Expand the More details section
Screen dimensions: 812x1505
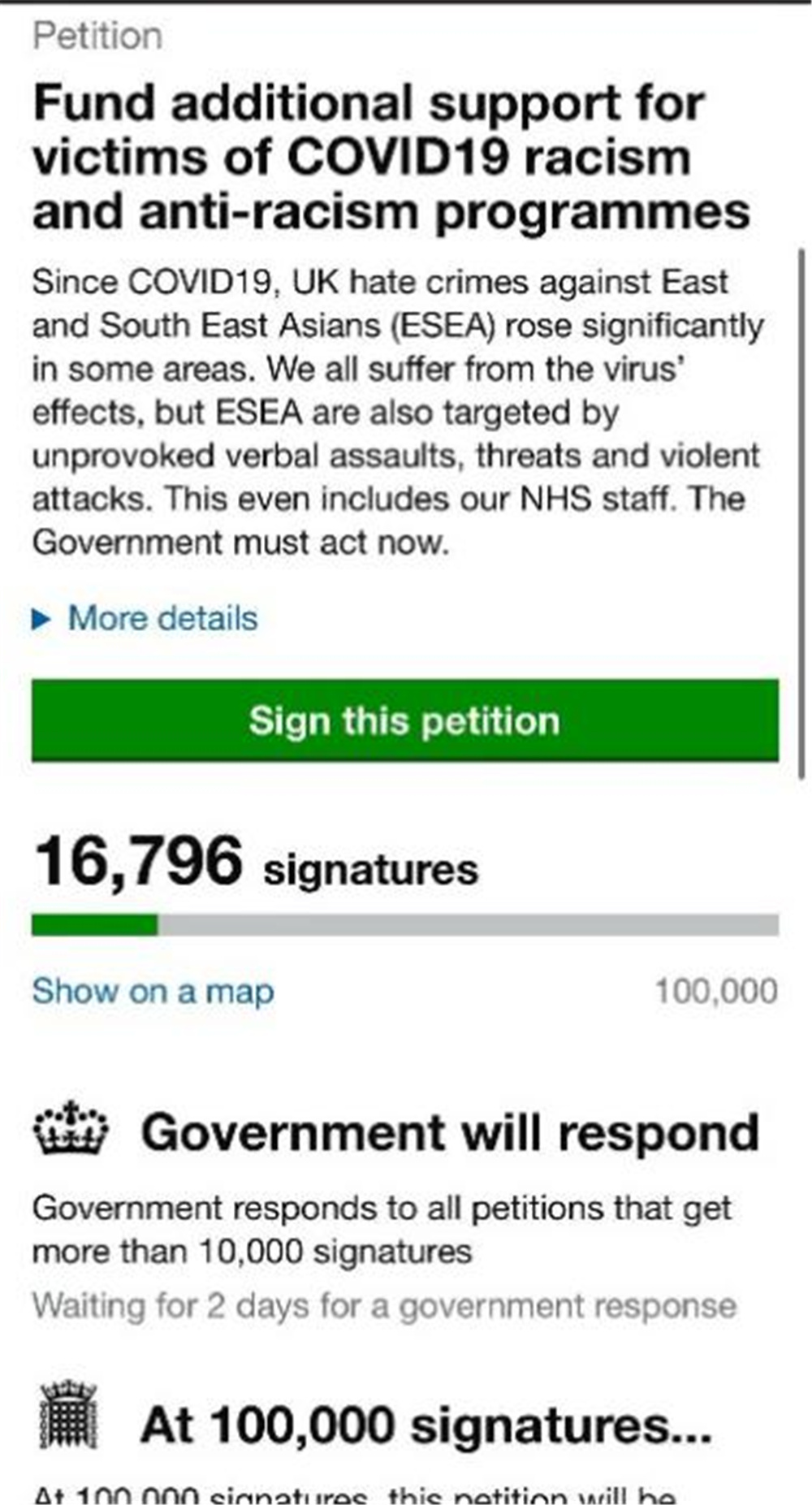pos(145,619)
